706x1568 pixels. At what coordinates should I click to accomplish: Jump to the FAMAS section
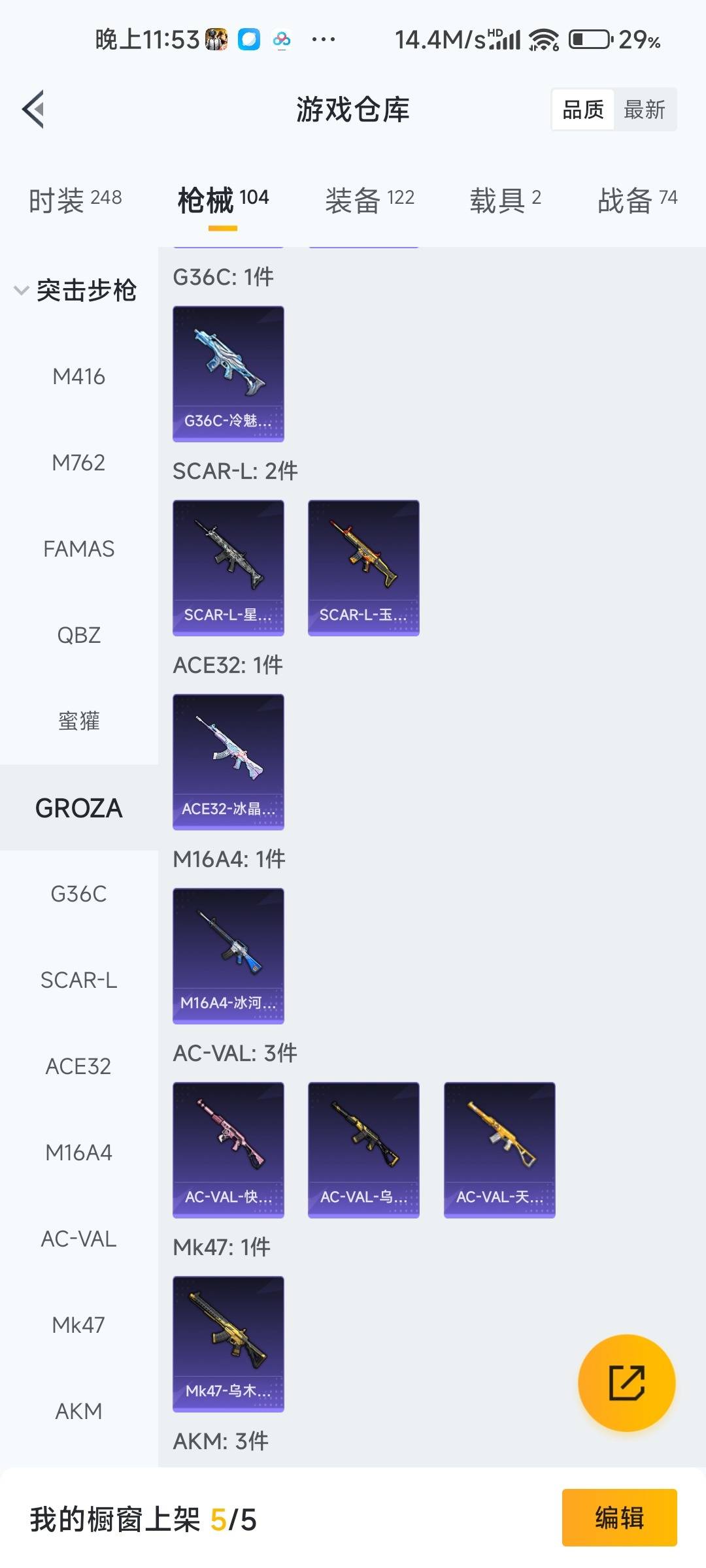point(78,549)
